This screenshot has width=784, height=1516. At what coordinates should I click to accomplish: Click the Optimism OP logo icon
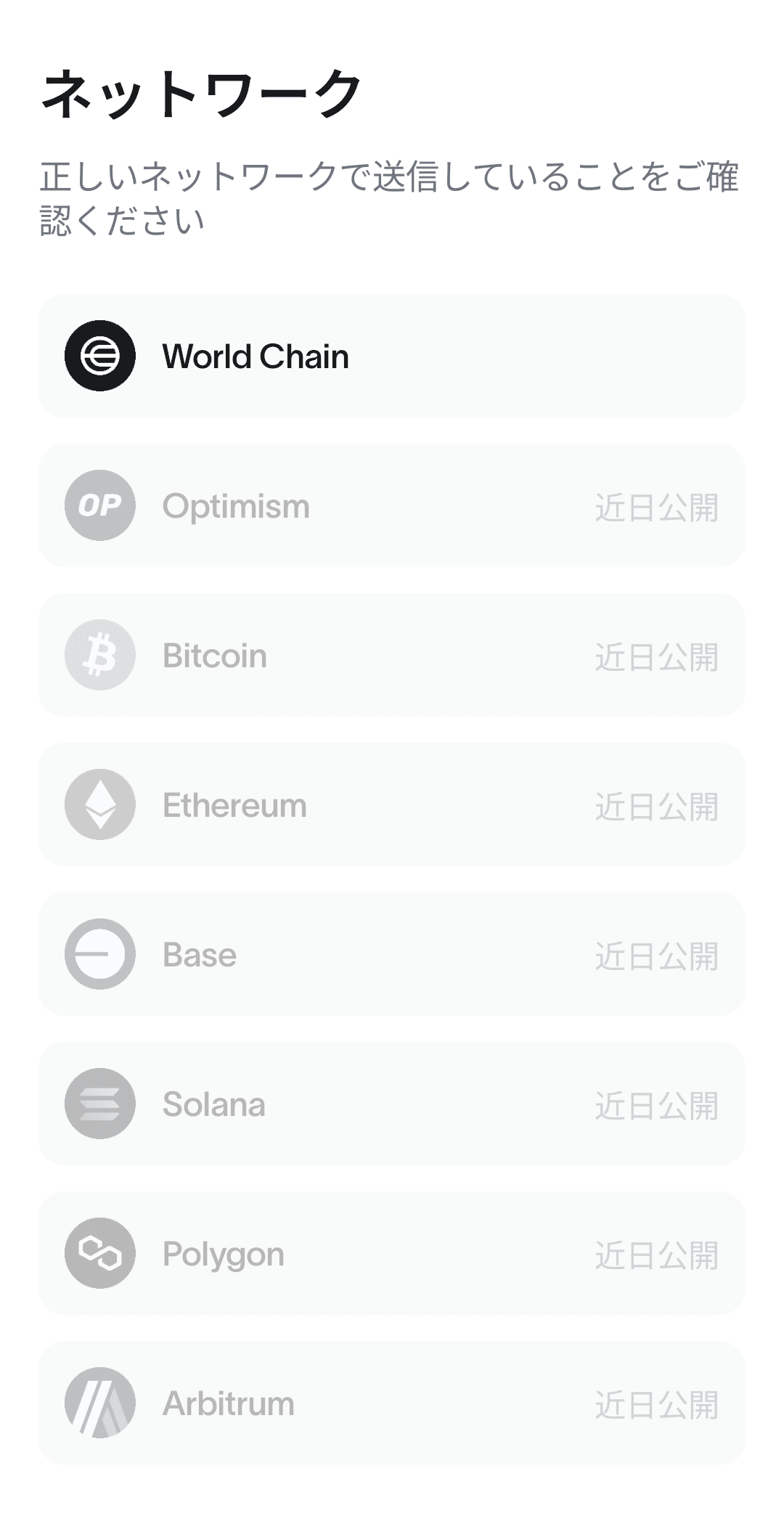(x=100, y=506)
